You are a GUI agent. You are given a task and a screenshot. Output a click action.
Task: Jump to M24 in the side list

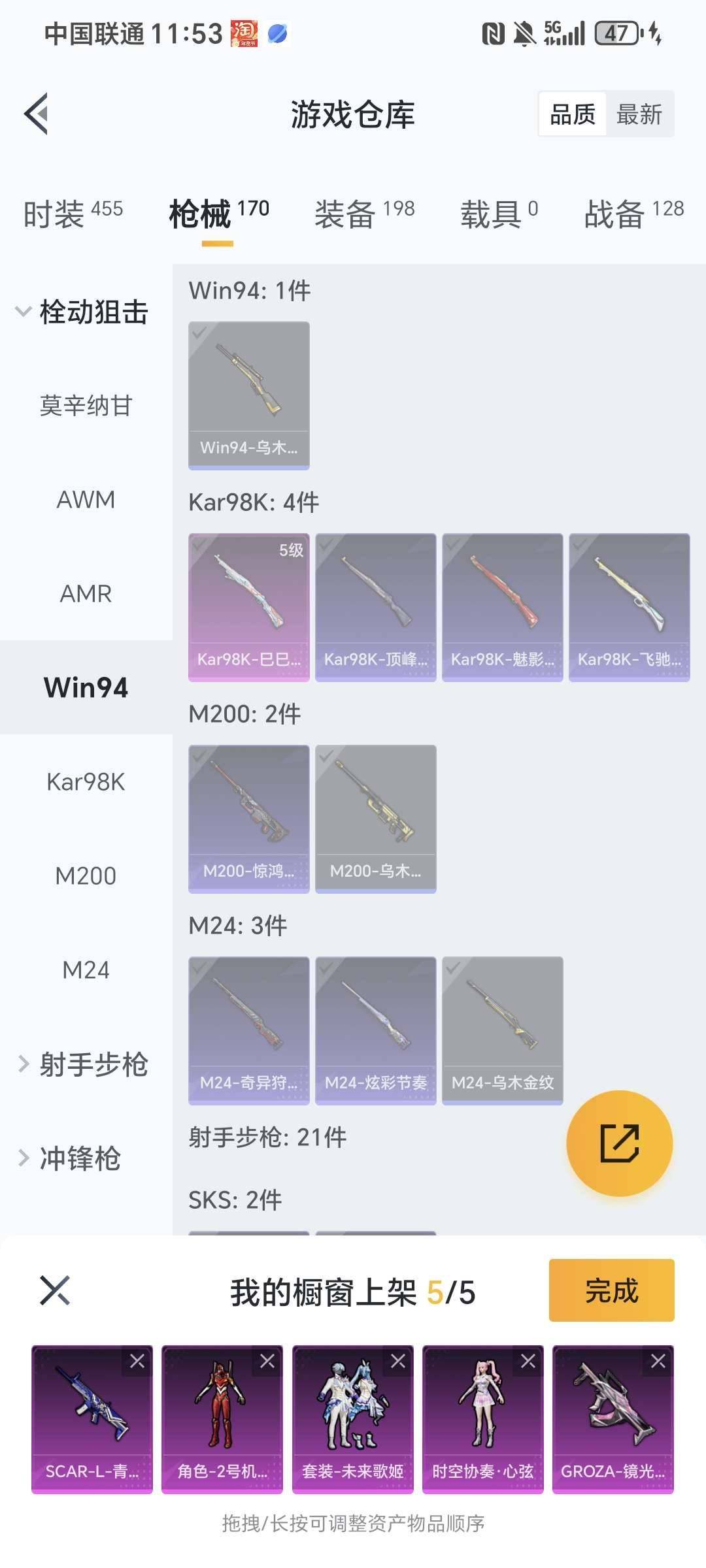click(86, 970)
